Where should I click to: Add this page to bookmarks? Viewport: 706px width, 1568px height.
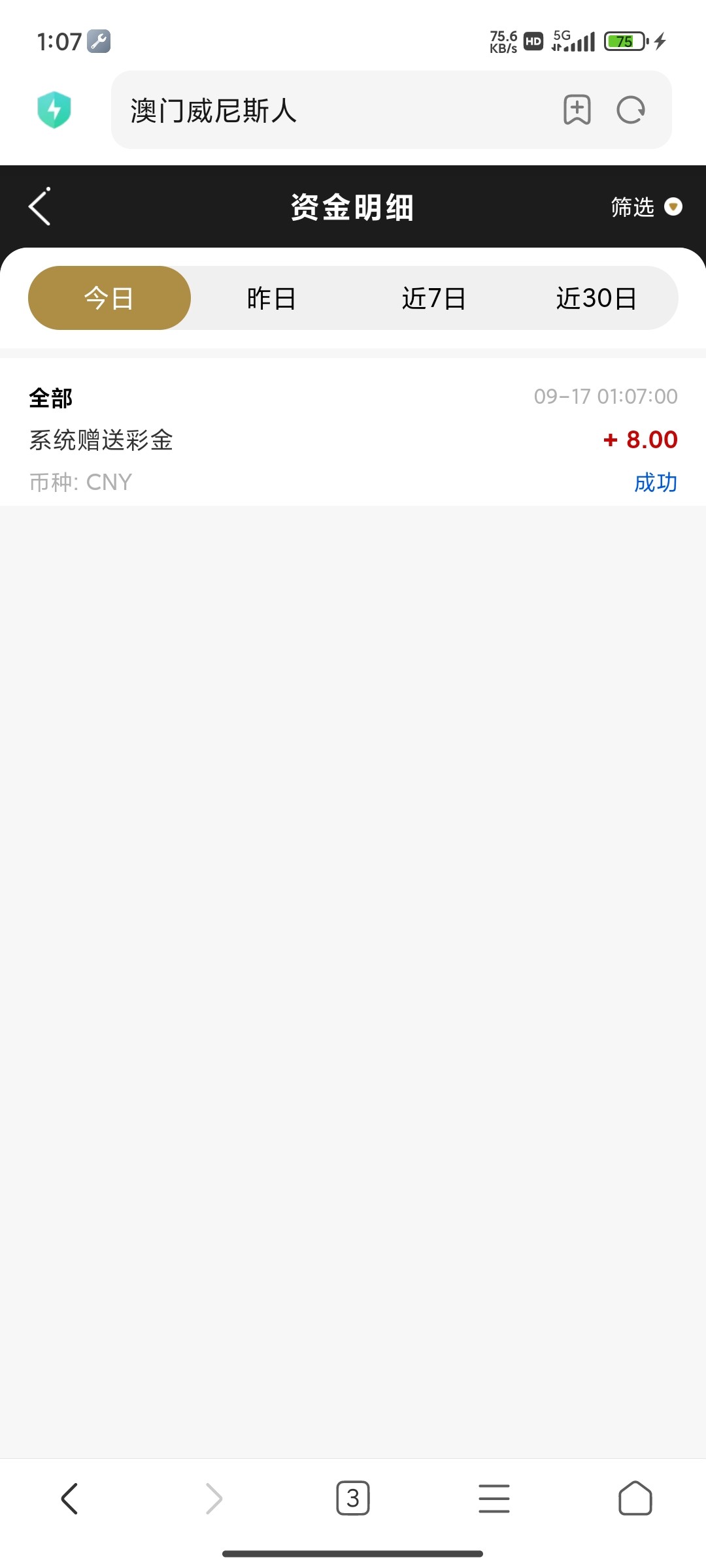click(x=577, y=110)
